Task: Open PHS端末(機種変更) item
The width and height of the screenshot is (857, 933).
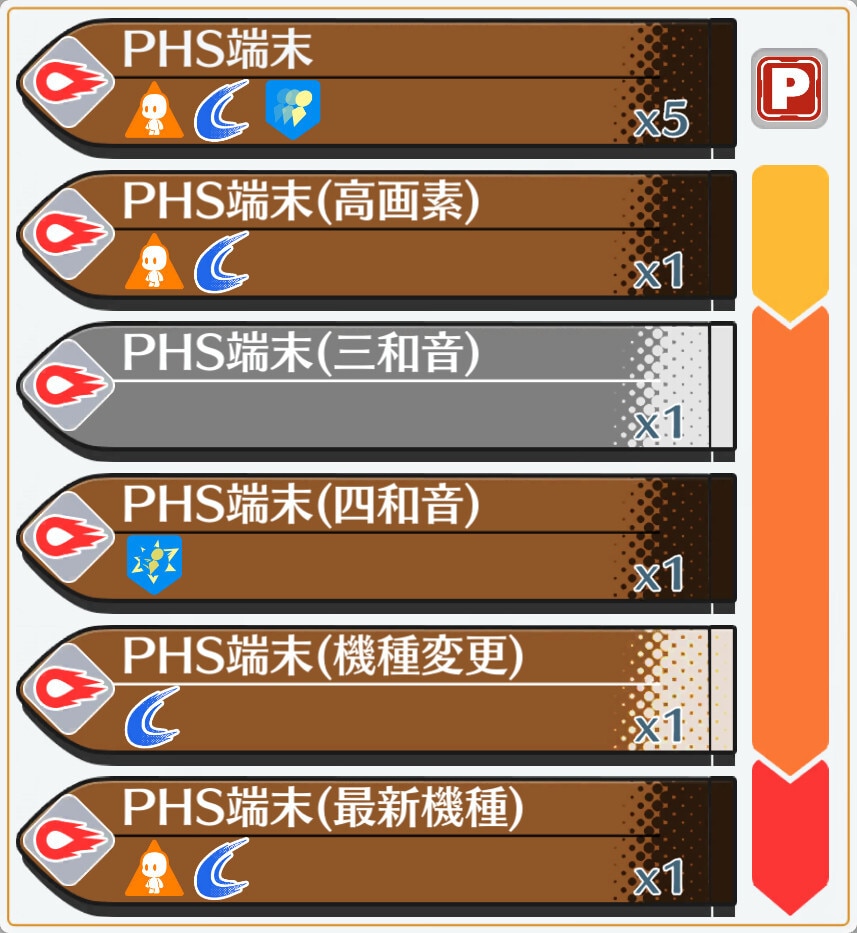Action: pyautogui.click(x=380, y=692)
